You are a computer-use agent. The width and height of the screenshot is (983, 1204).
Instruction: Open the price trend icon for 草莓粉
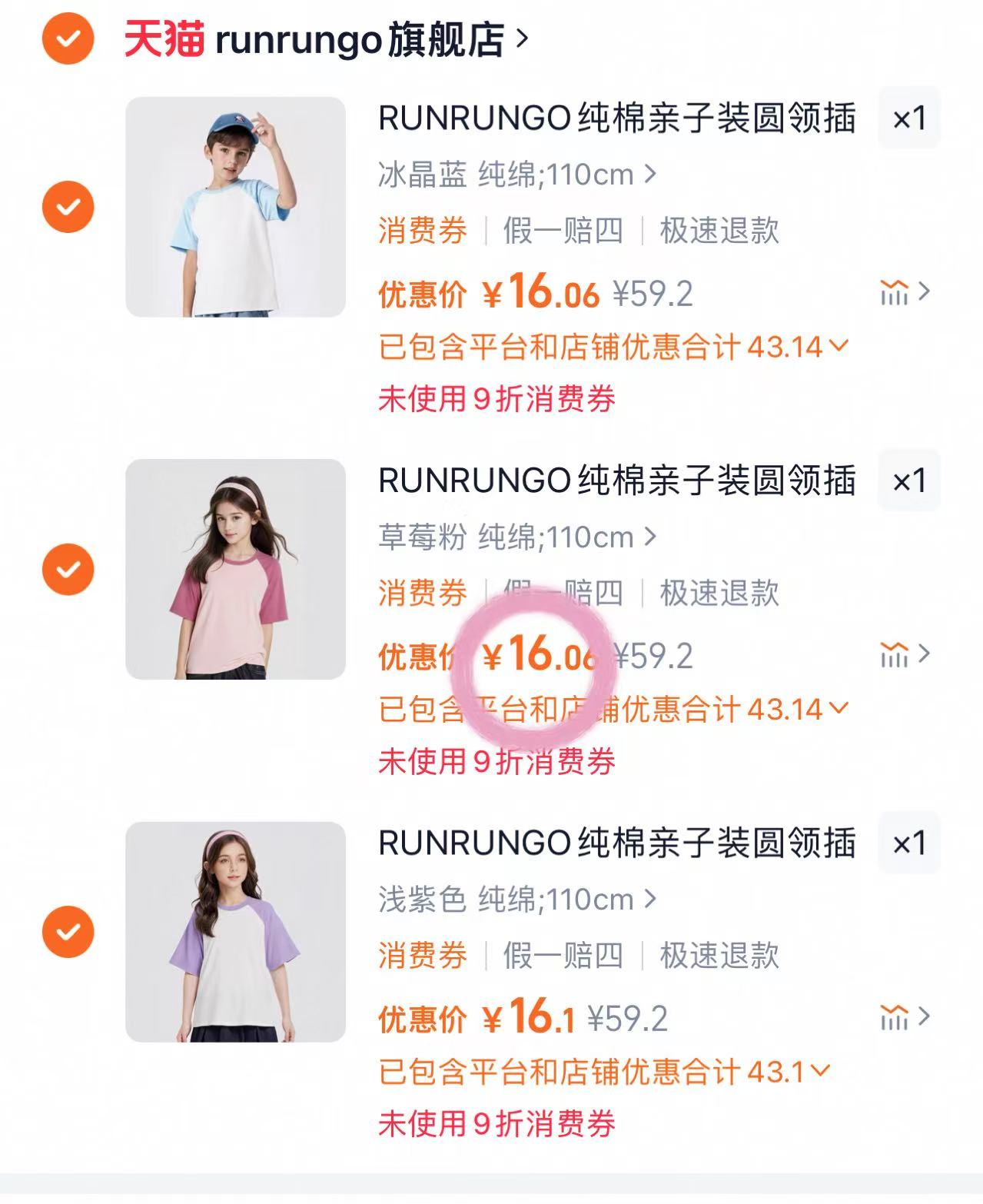[905, 655]
